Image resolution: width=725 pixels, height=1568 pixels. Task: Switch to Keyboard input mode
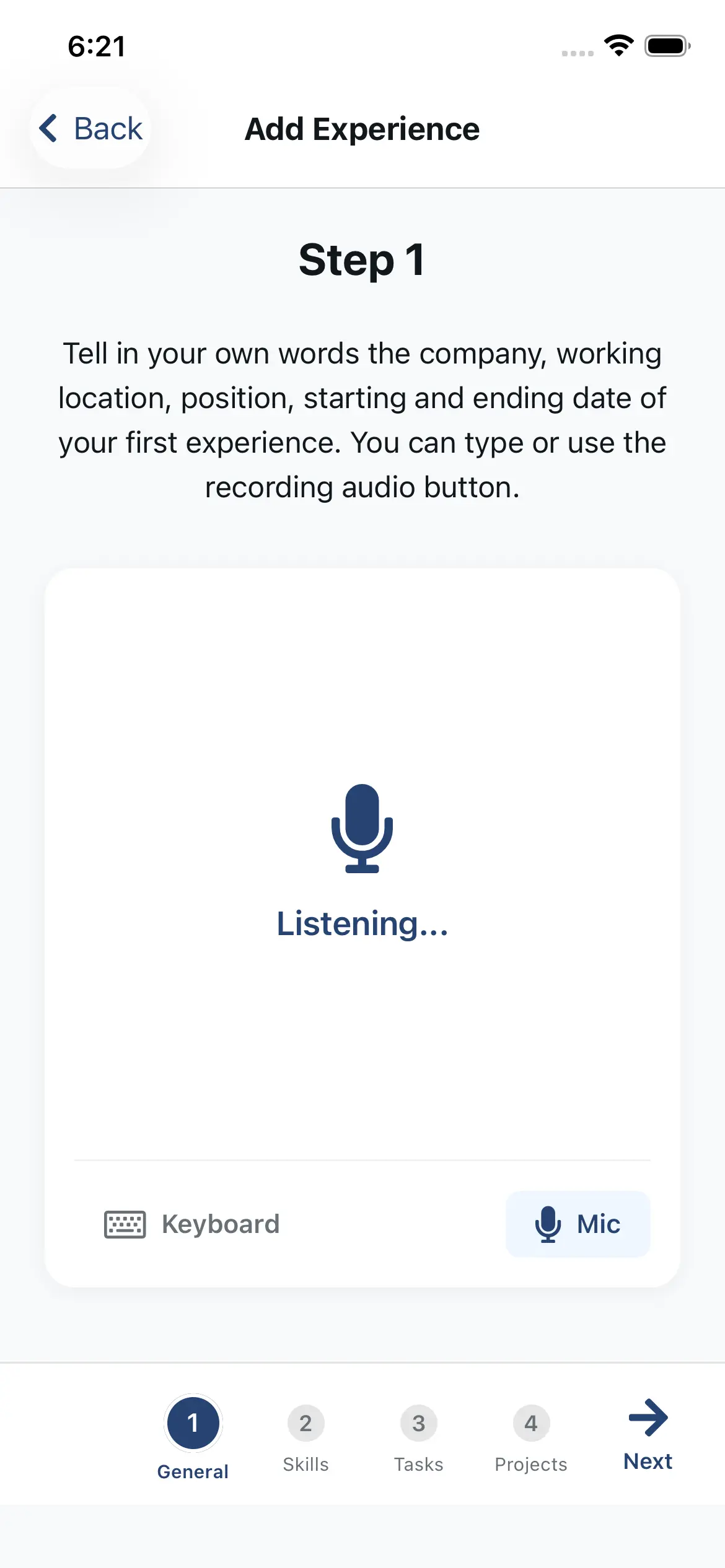[192, 1224]
